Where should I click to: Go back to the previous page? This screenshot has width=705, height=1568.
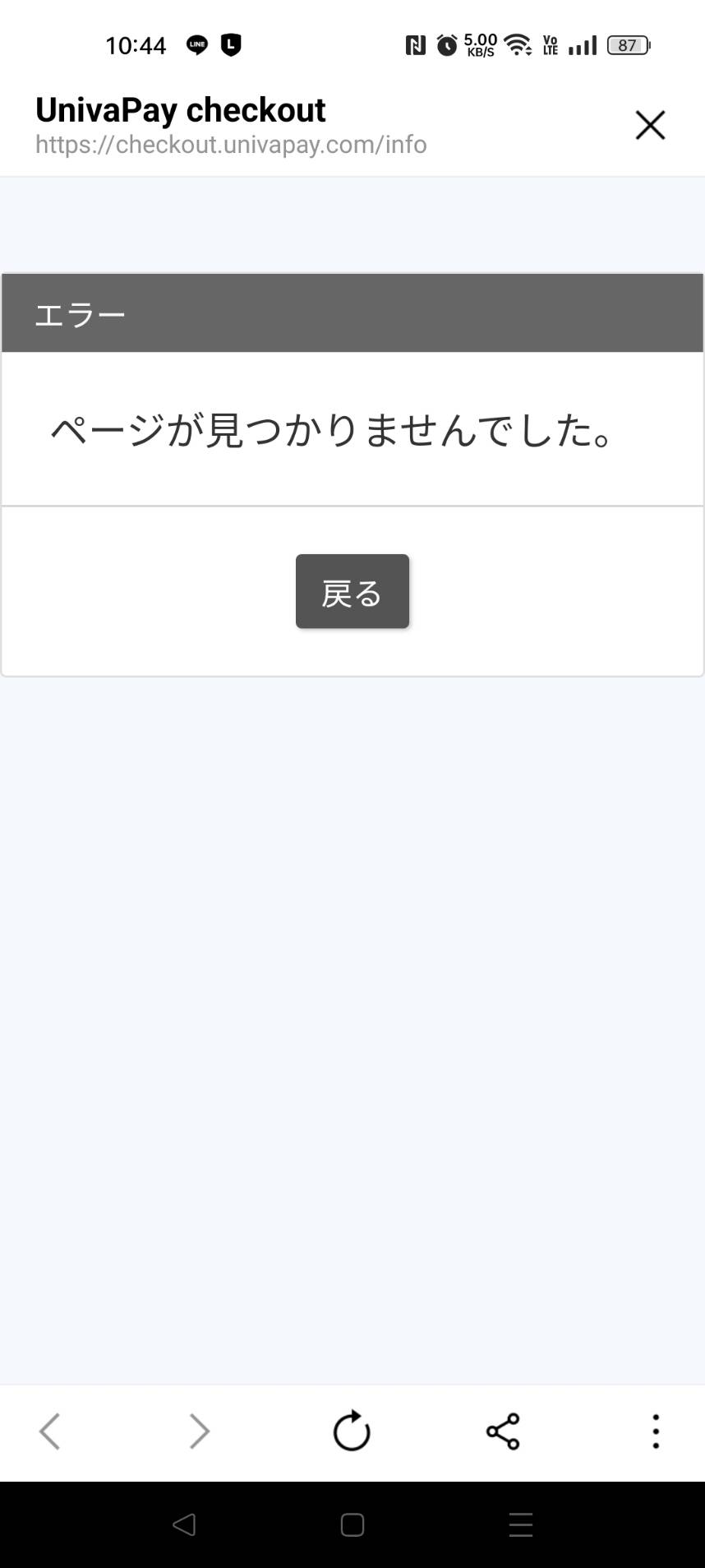tap(49, 1432)
